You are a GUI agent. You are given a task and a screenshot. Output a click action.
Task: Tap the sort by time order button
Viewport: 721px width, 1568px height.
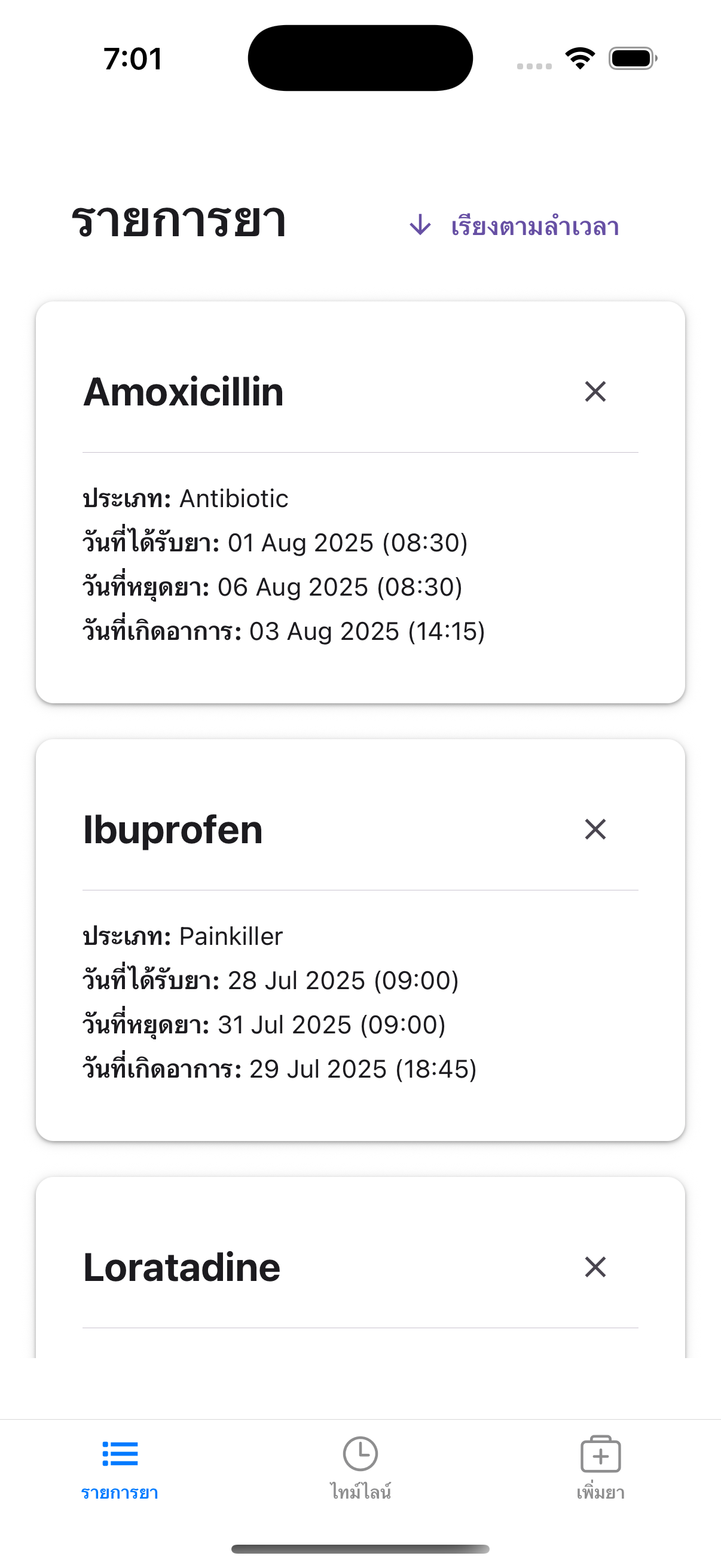pos(515,226)
